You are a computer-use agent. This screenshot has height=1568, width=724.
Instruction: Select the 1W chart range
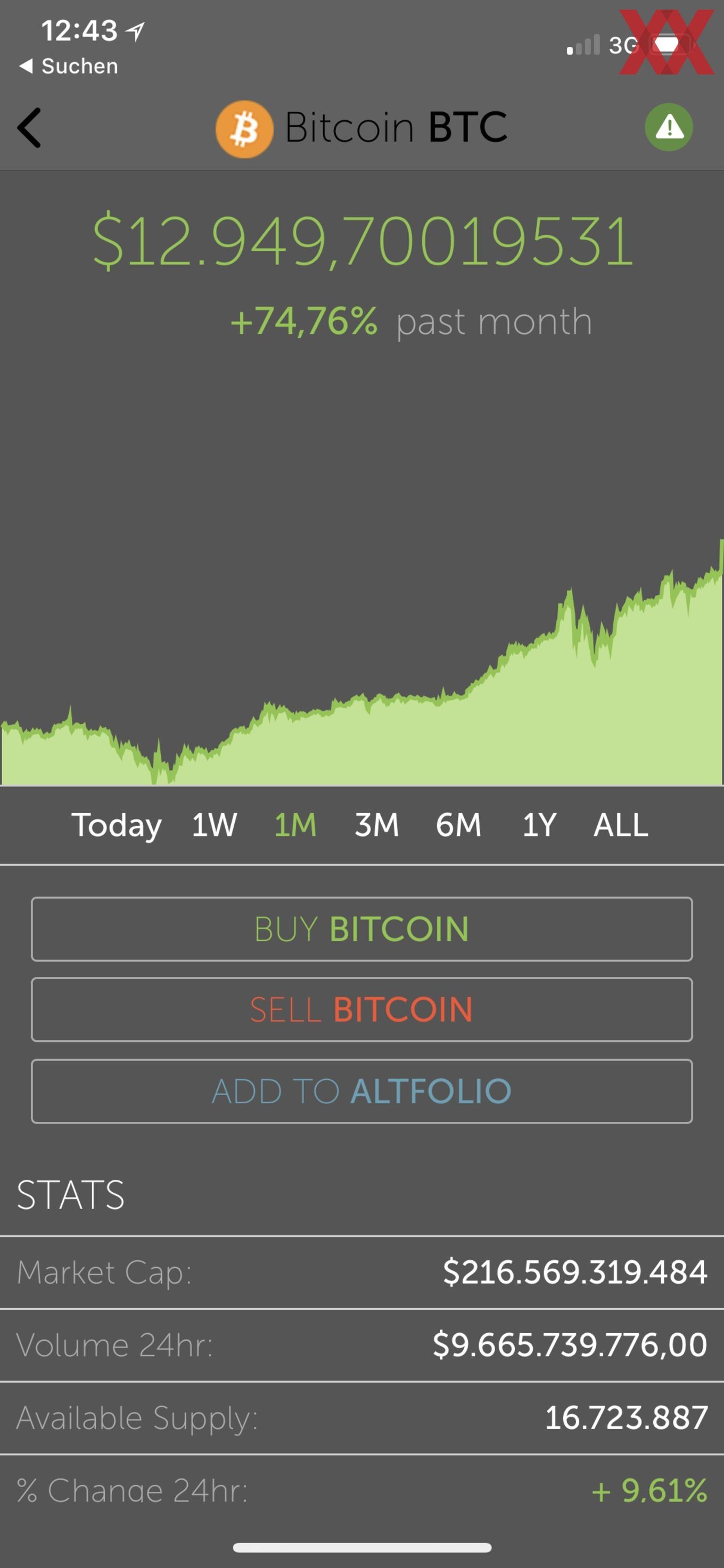click(x=214, y=825)
